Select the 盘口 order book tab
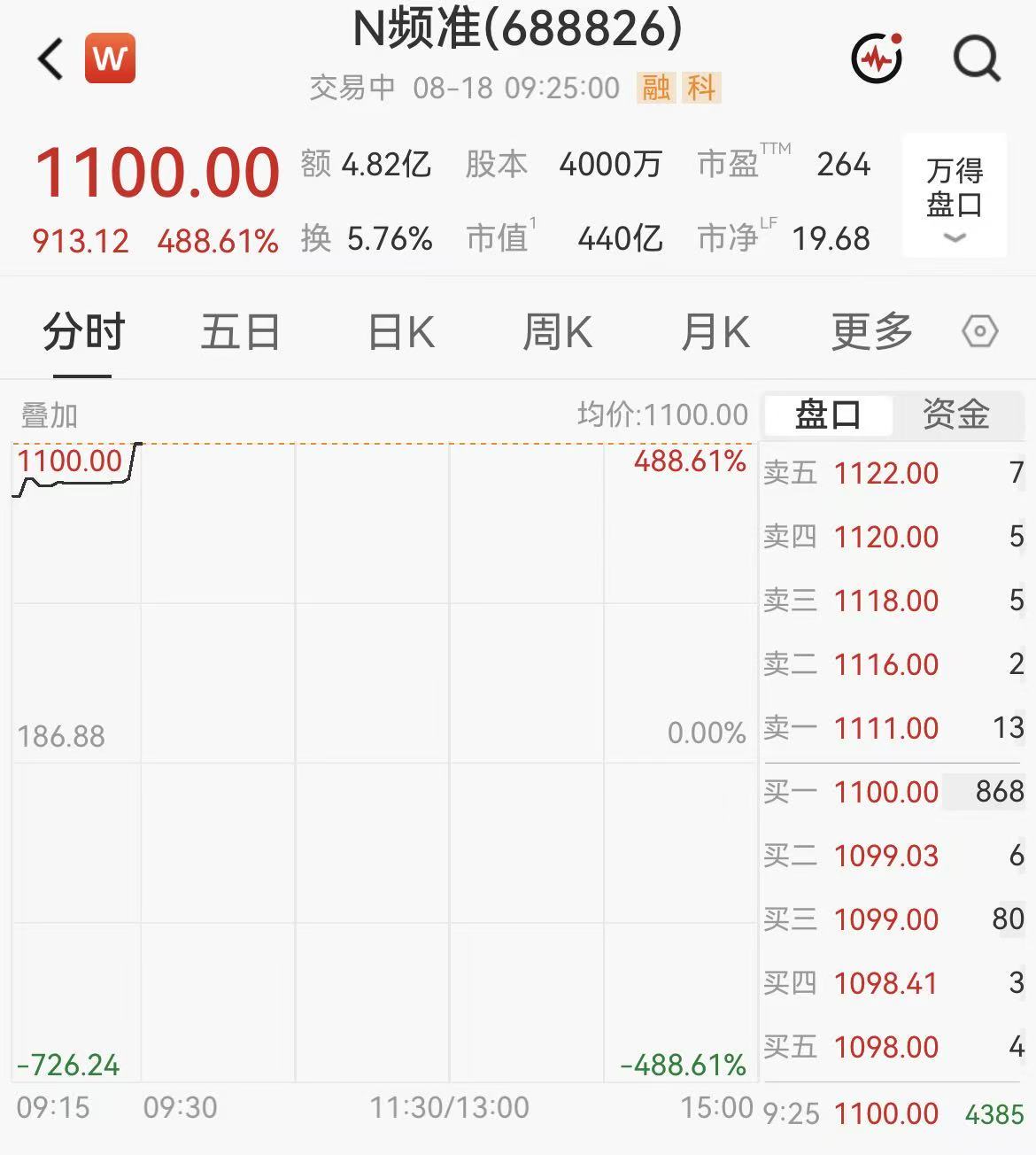 828,414
